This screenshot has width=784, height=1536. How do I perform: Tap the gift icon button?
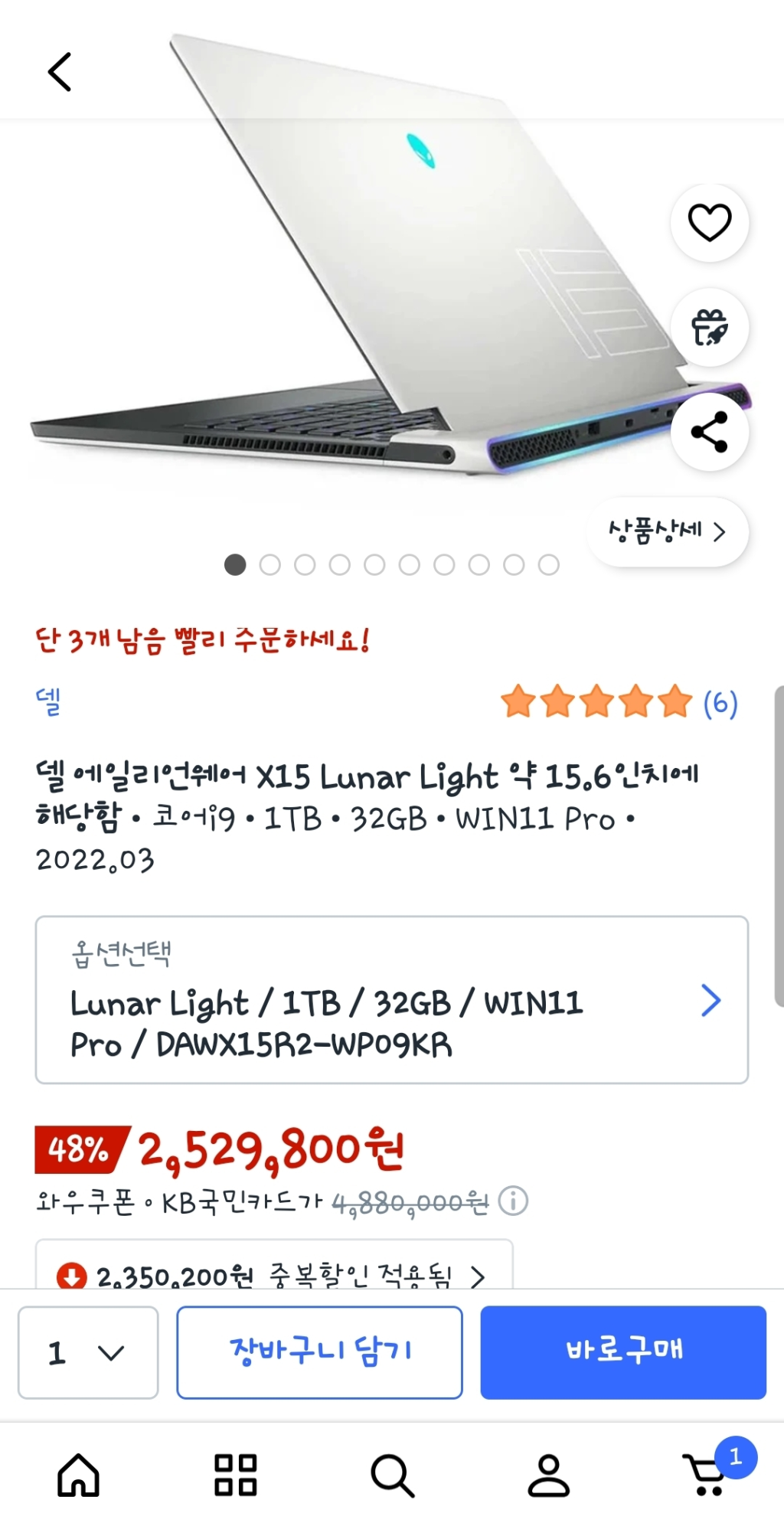coord(710,328)
